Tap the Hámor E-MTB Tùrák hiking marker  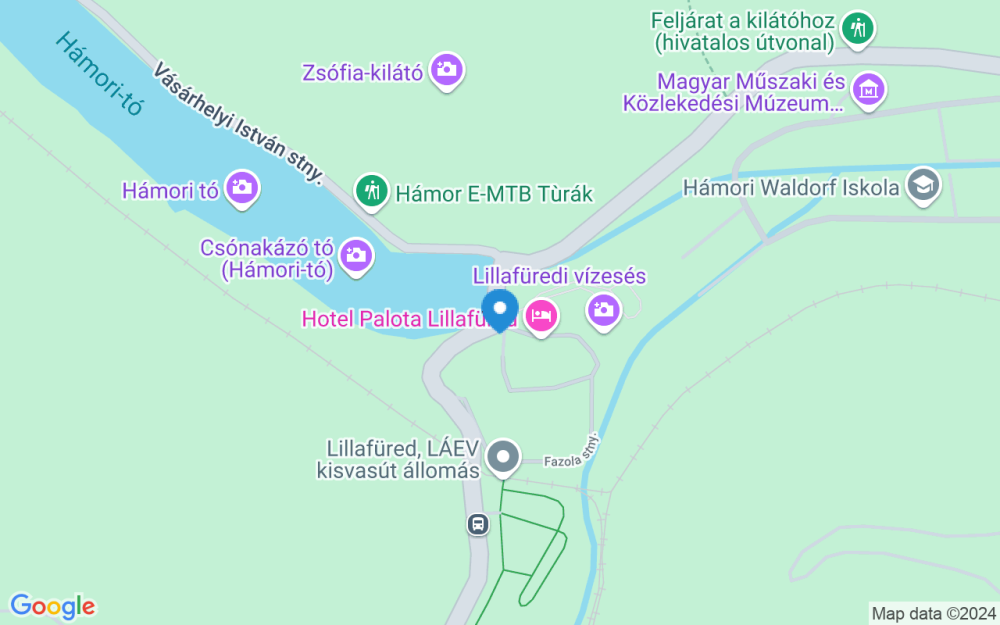tap(372, 190)
